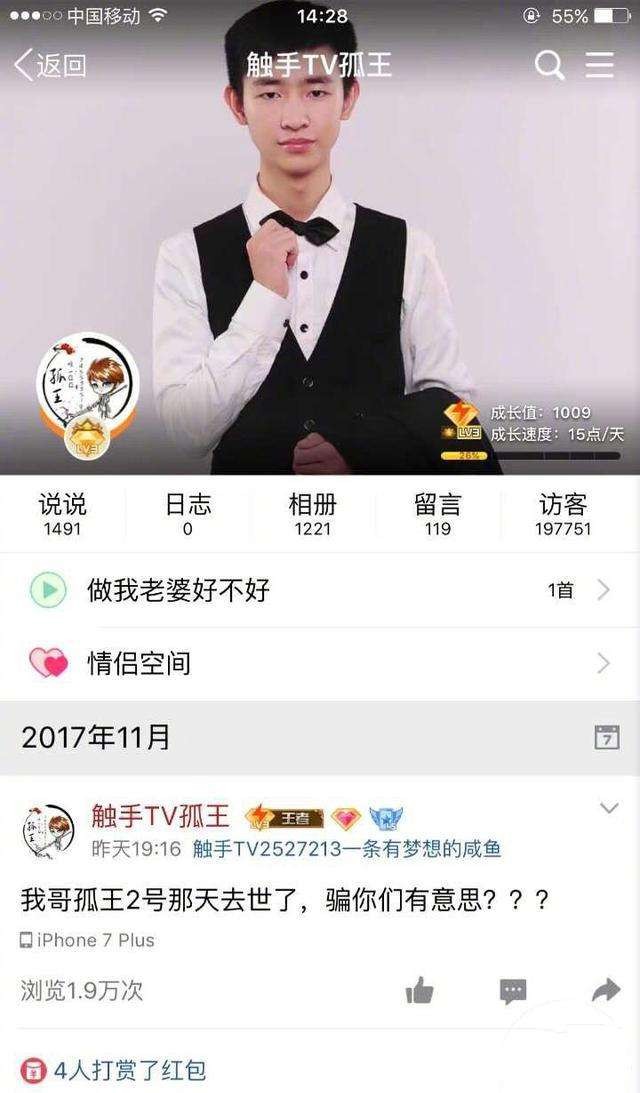Open the 留言 message board
Screen dimensions: 640x1093
(438, 515)
